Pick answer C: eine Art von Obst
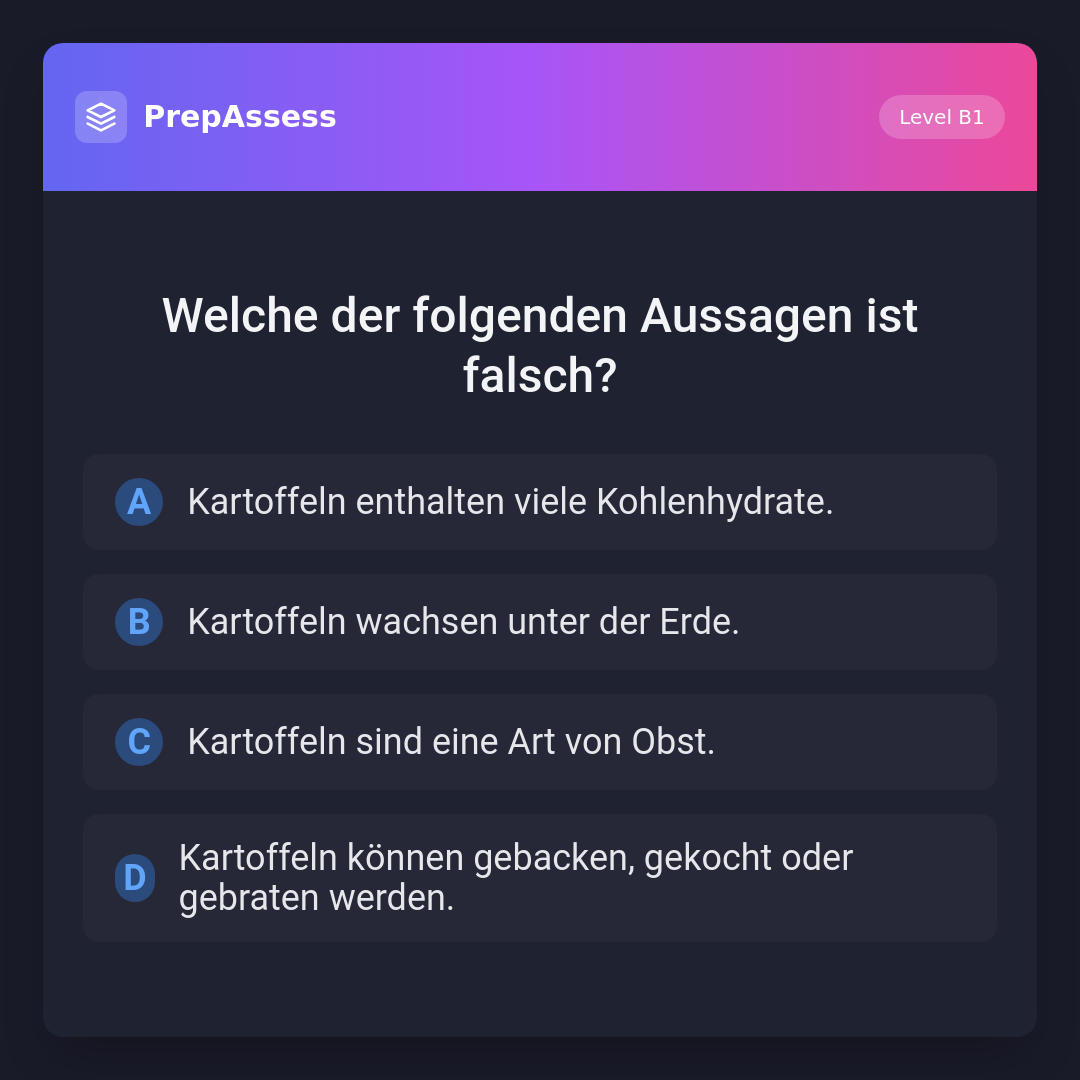The image size is (1080, 1080). click(540, 742)
